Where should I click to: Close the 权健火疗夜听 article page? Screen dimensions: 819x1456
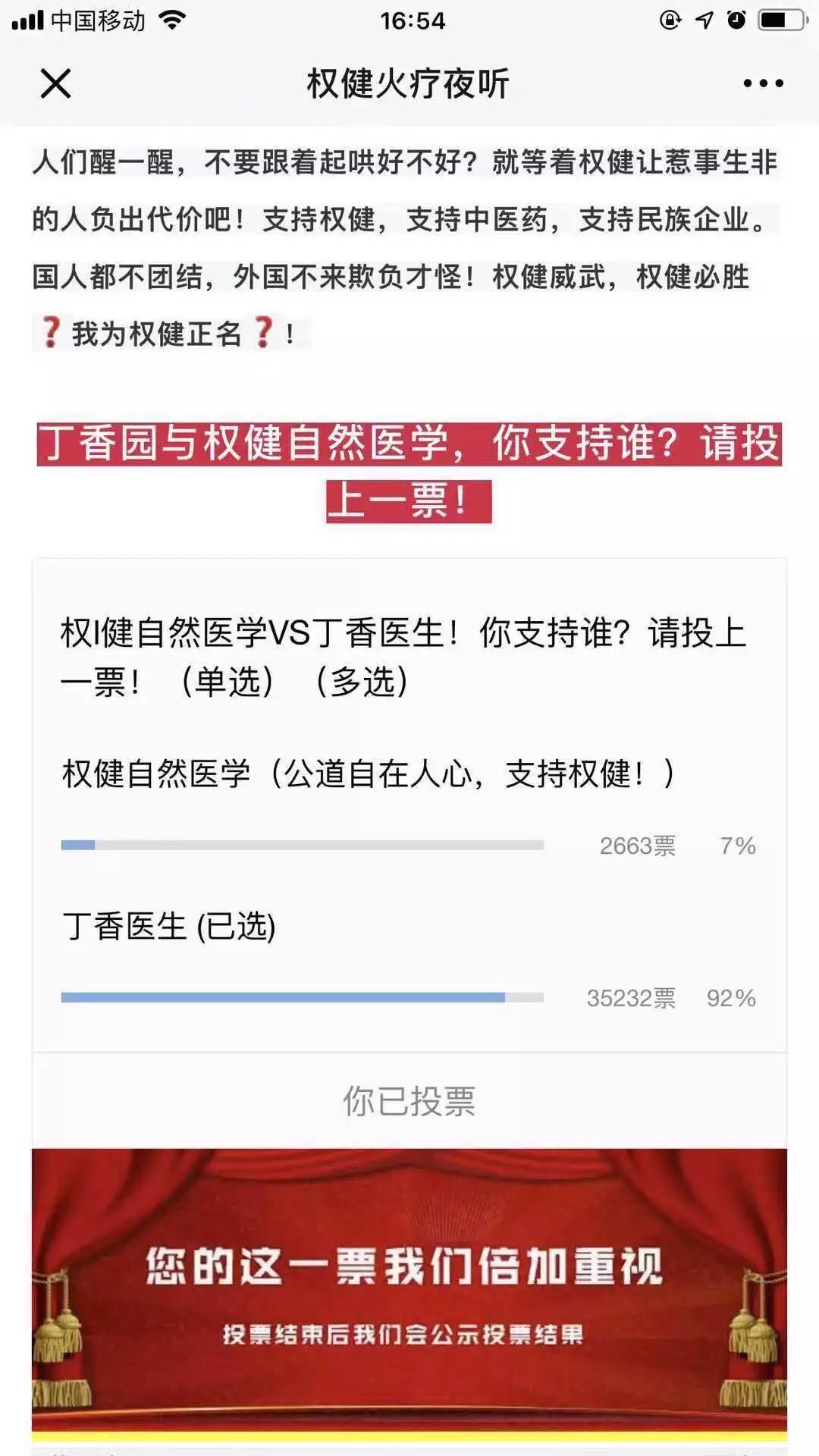[x=55, y=83]
